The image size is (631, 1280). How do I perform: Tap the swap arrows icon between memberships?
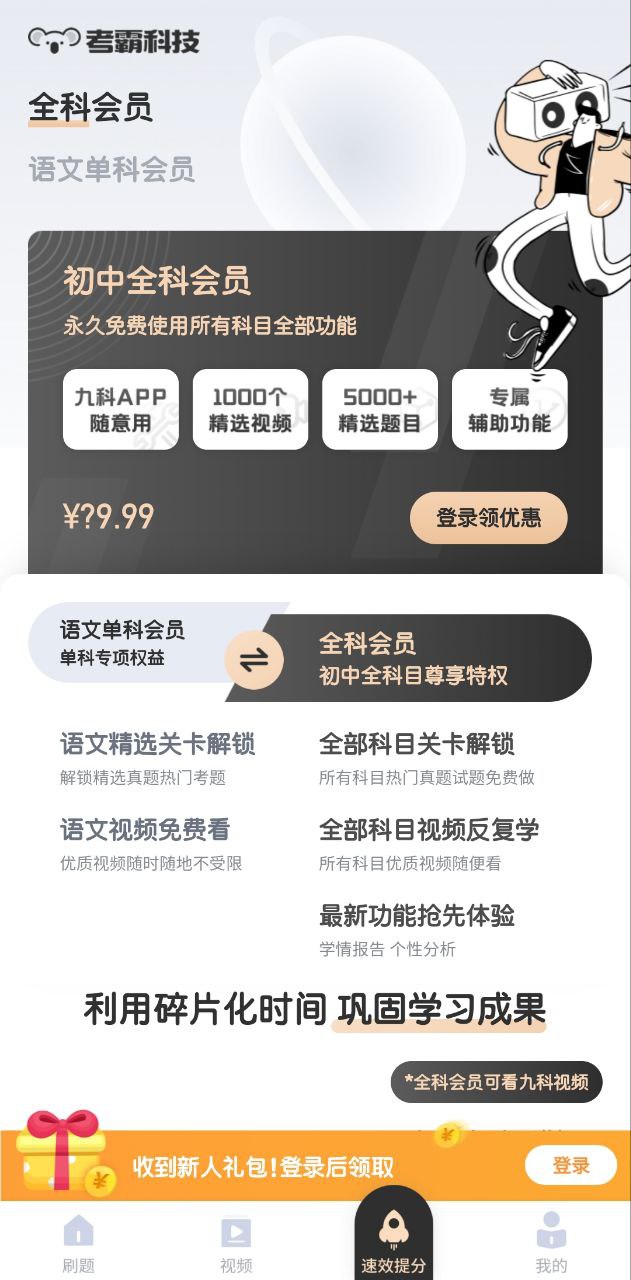point(254,660)
